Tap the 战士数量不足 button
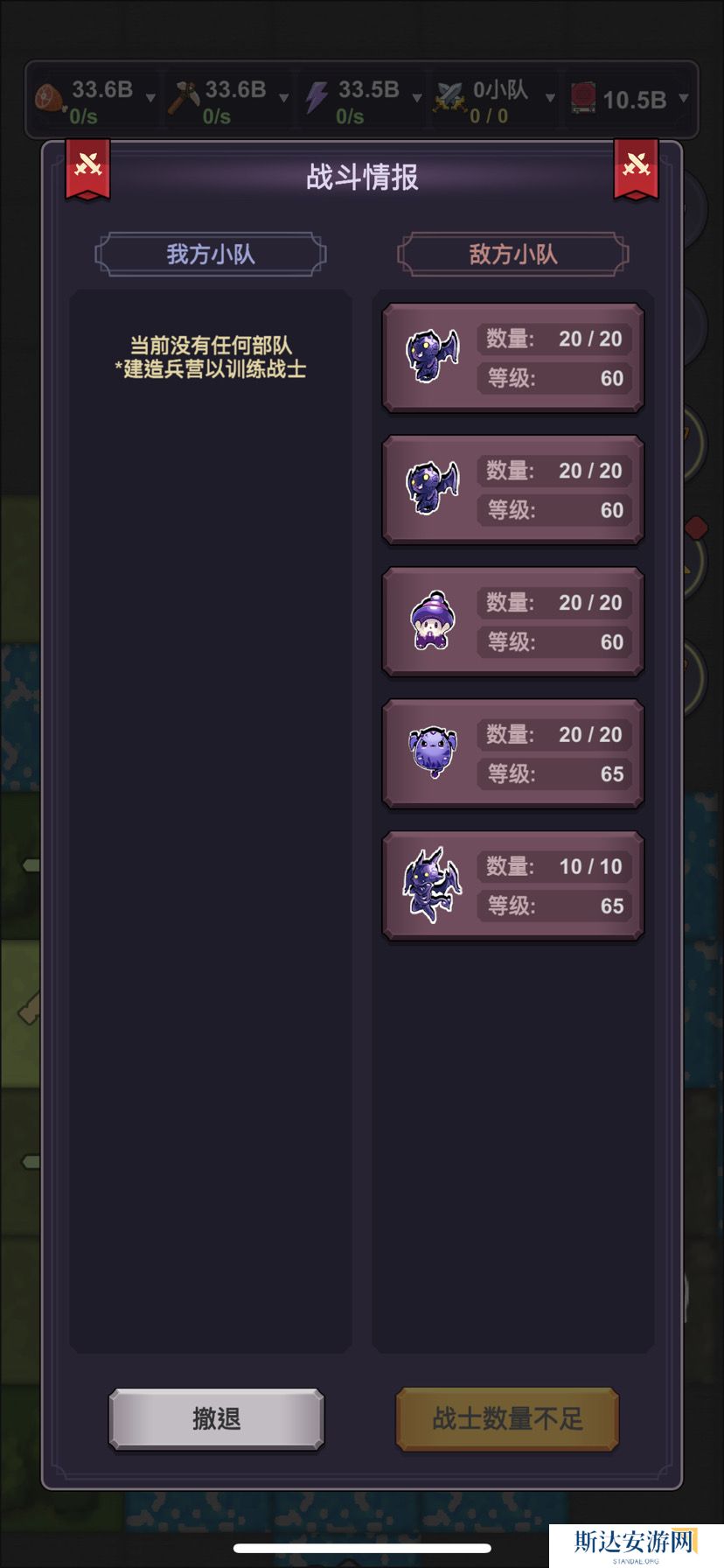This screenshot has width=724, height=1568. 507,1418
